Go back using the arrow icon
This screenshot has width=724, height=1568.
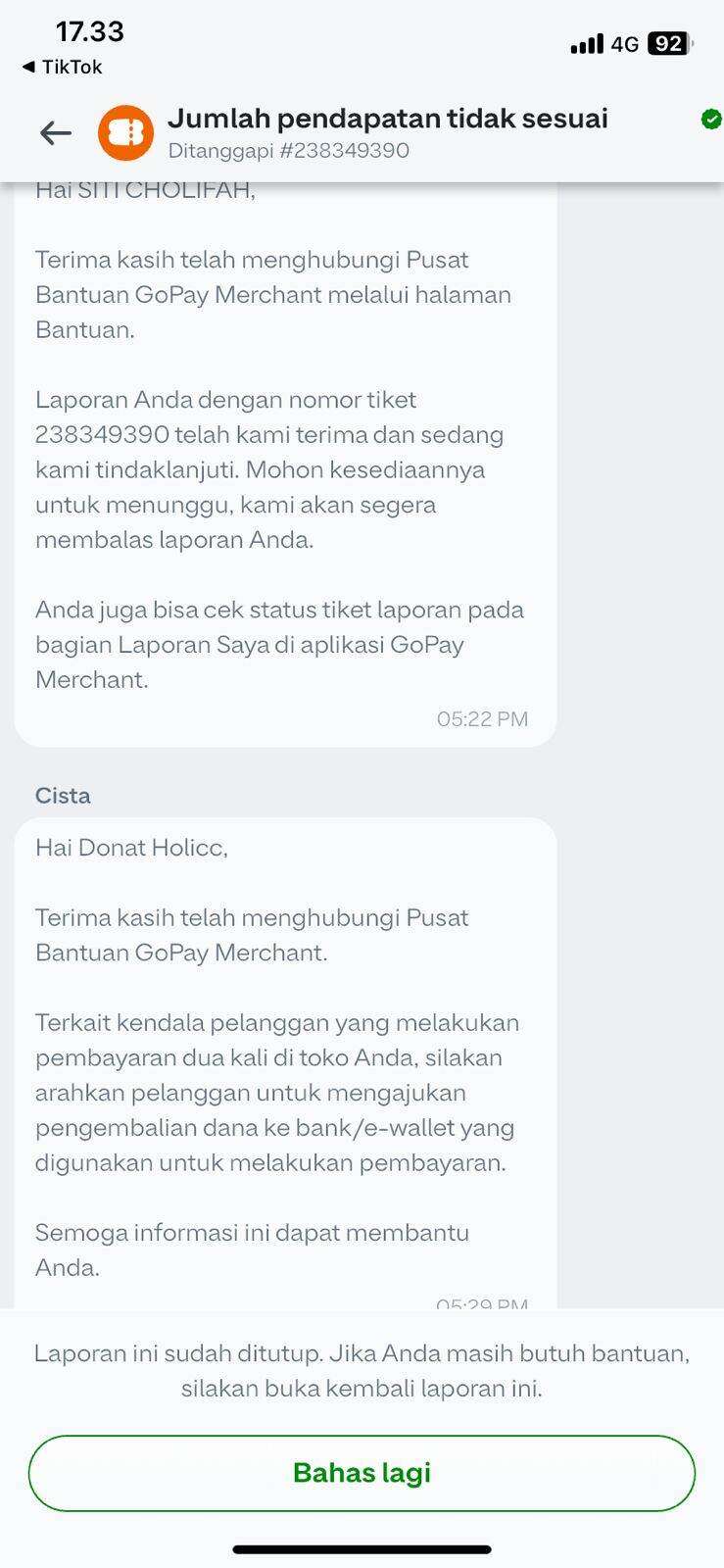56,133
